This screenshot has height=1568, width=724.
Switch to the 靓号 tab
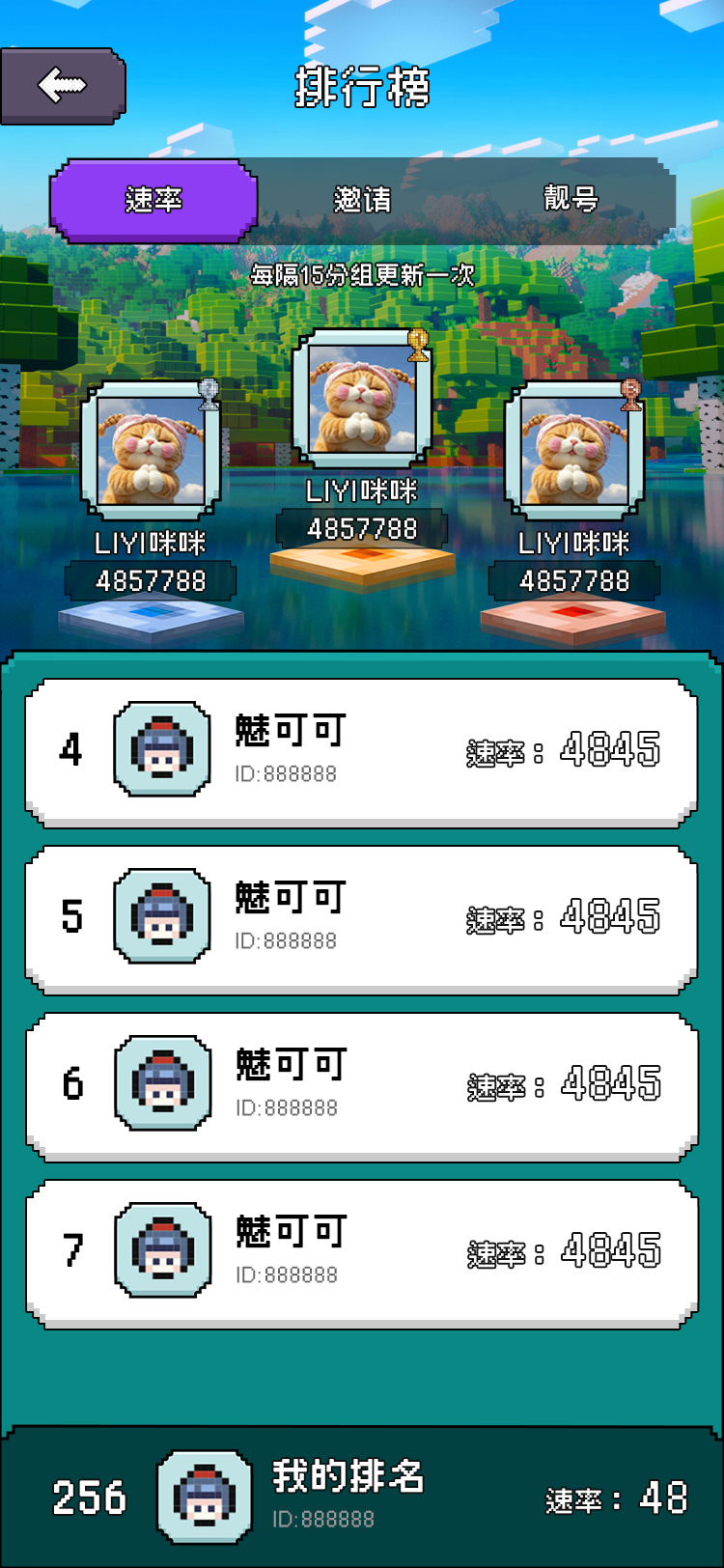pos(571,200)
